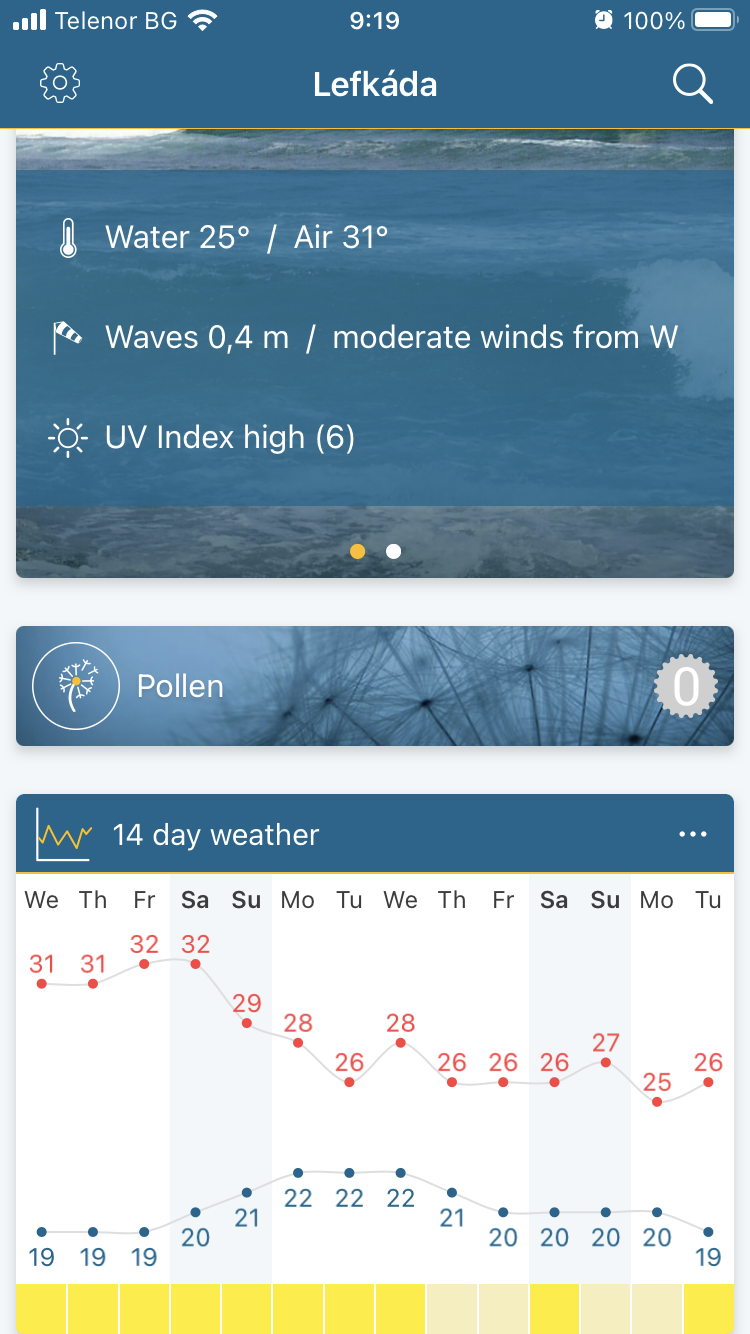This screenshot has height=1334, width=750.
Task: Open the settings gear
Action: [x=60, y=84]
